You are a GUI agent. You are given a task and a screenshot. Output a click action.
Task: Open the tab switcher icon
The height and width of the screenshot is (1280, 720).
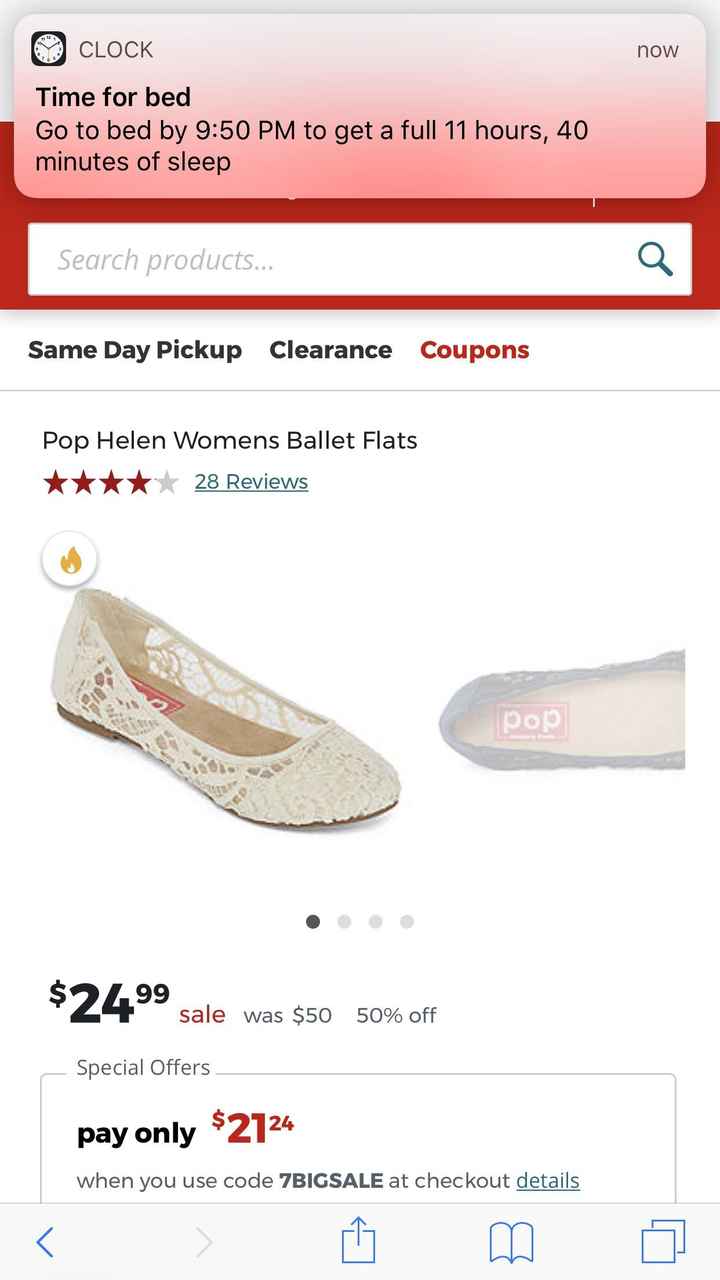click(x=664, y=1242)
